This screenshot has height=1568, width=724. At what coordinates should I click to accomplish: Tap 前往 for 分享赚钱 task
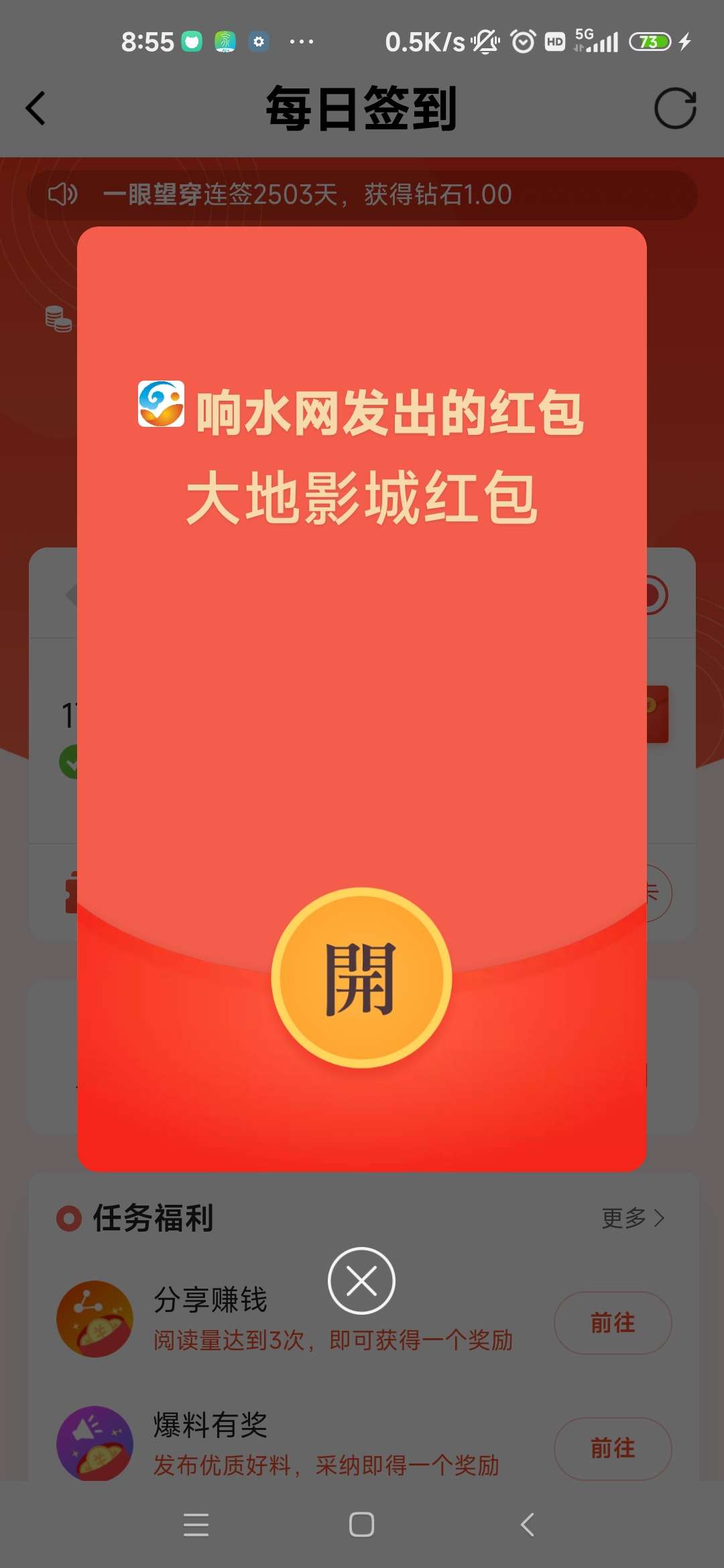coord(612,1323)
